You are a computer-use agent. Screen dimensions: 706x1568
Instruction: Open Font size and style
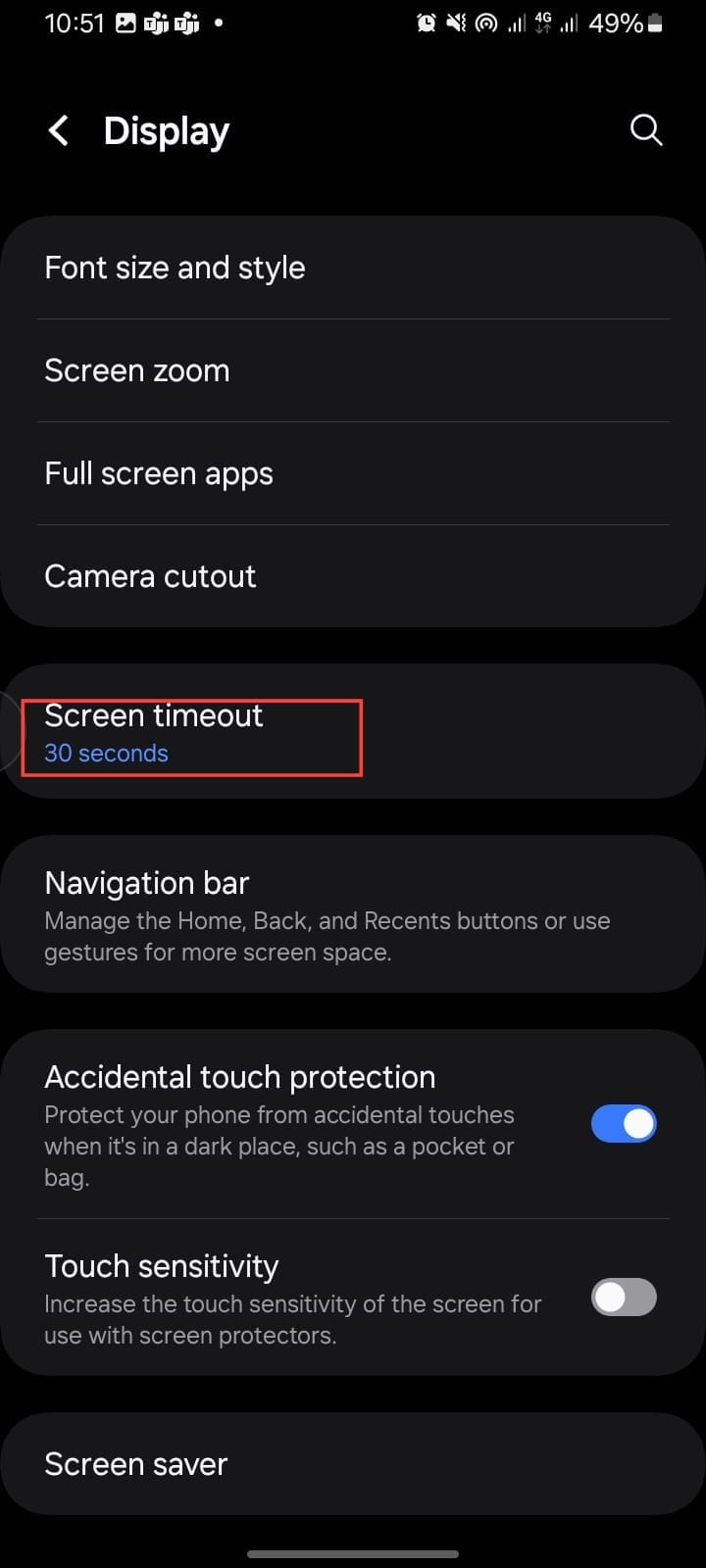click(x=175, y=268)
